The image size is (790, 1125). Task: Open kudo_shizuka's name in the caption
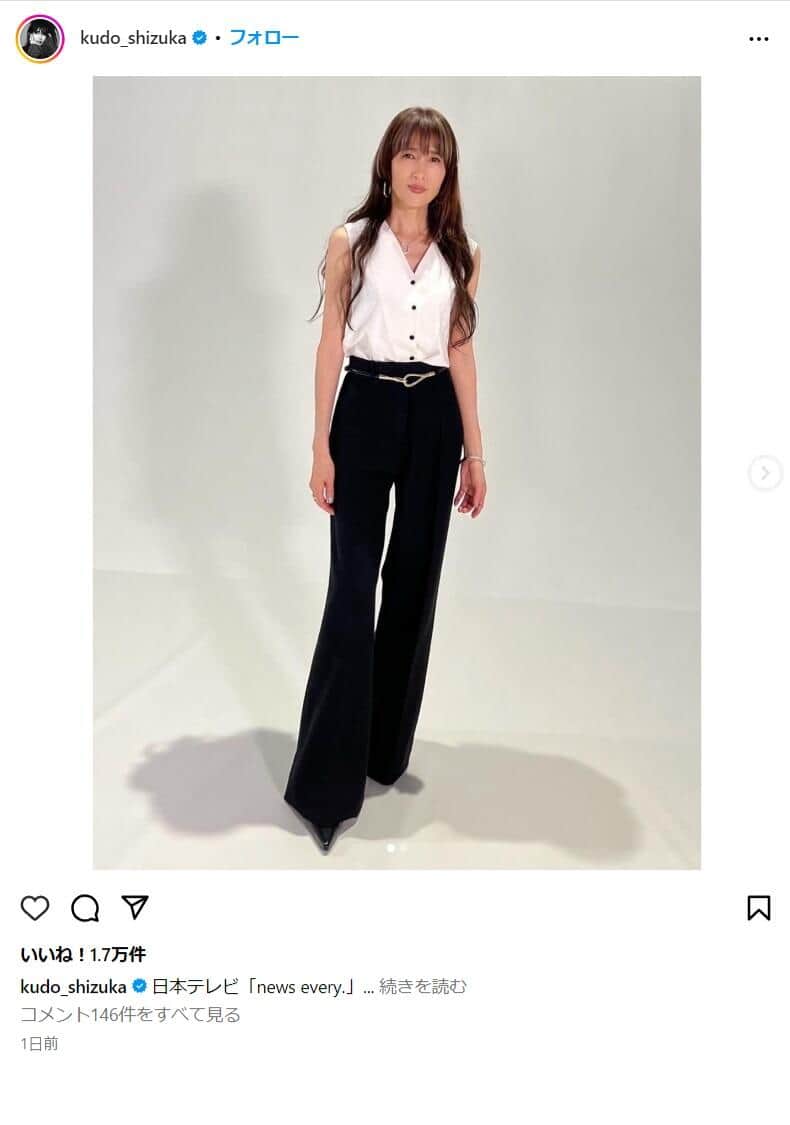pos(73,987)
